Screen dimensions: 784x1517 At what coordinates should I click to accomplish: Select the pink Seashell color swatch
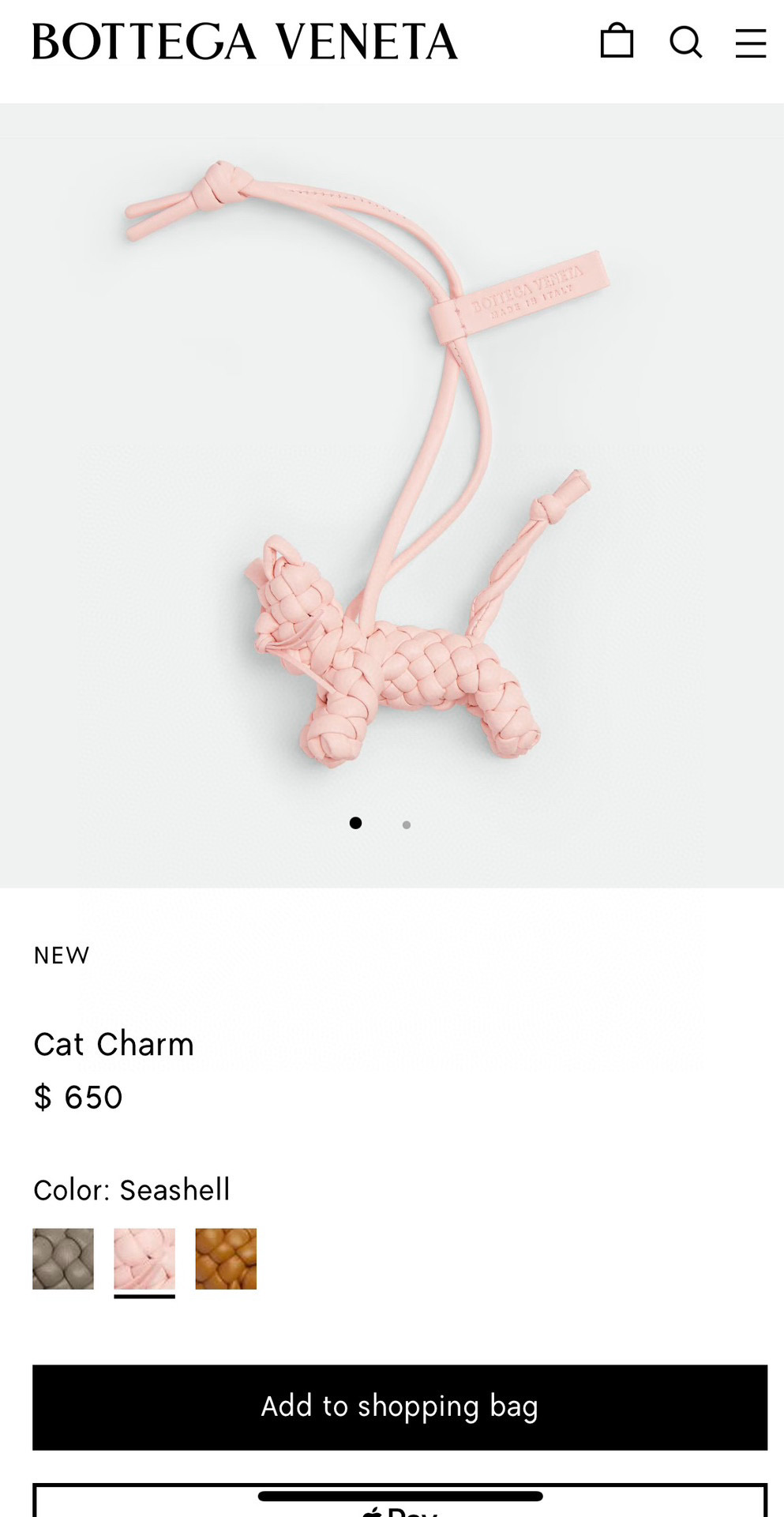click(144, 1259)
